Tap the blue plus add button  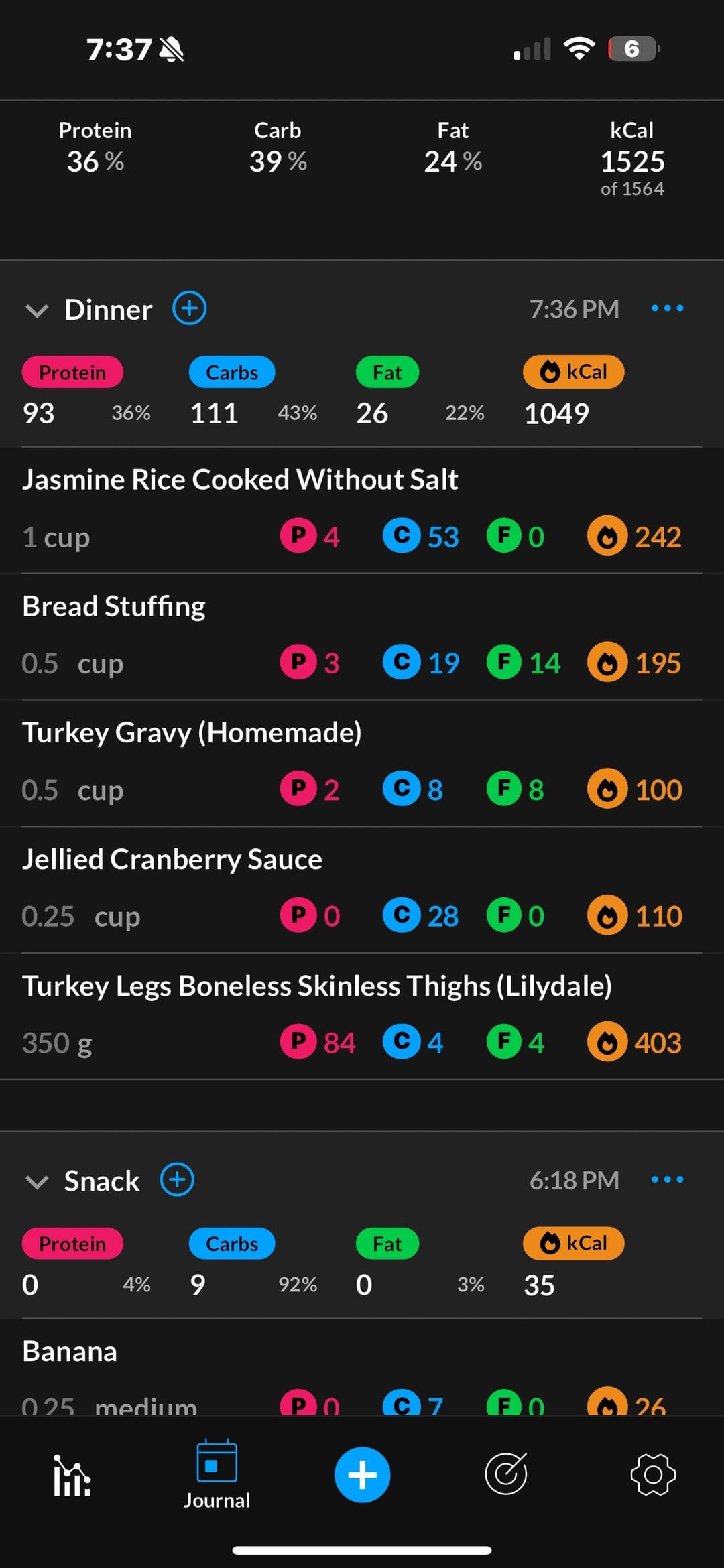362,1475
